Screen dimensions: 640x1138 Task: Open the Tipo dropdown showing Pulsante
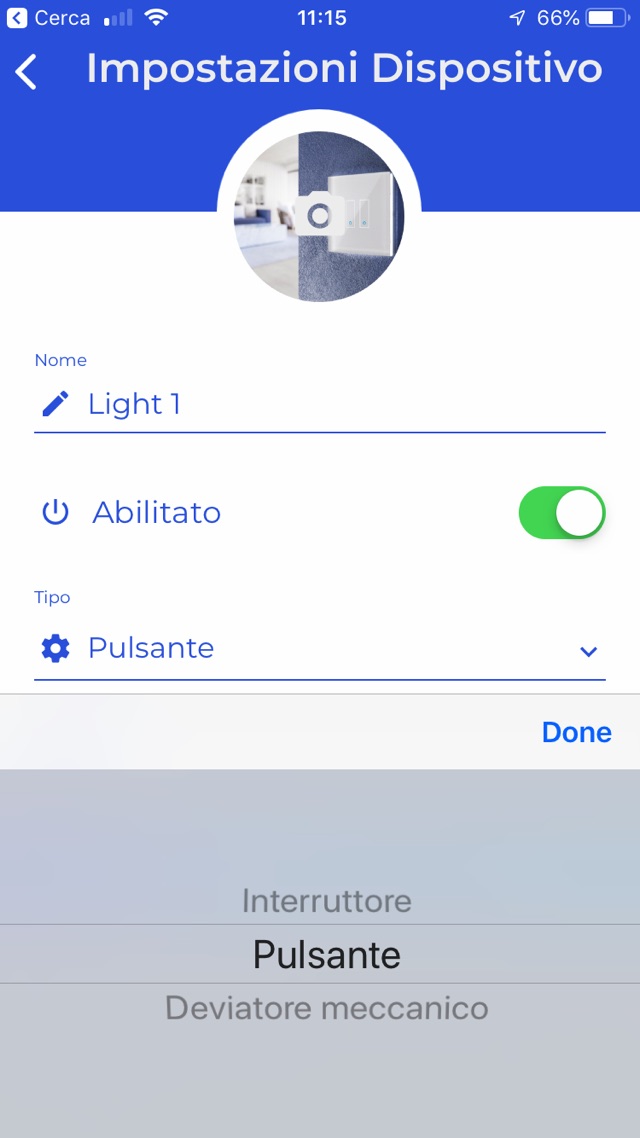point(320,649)
